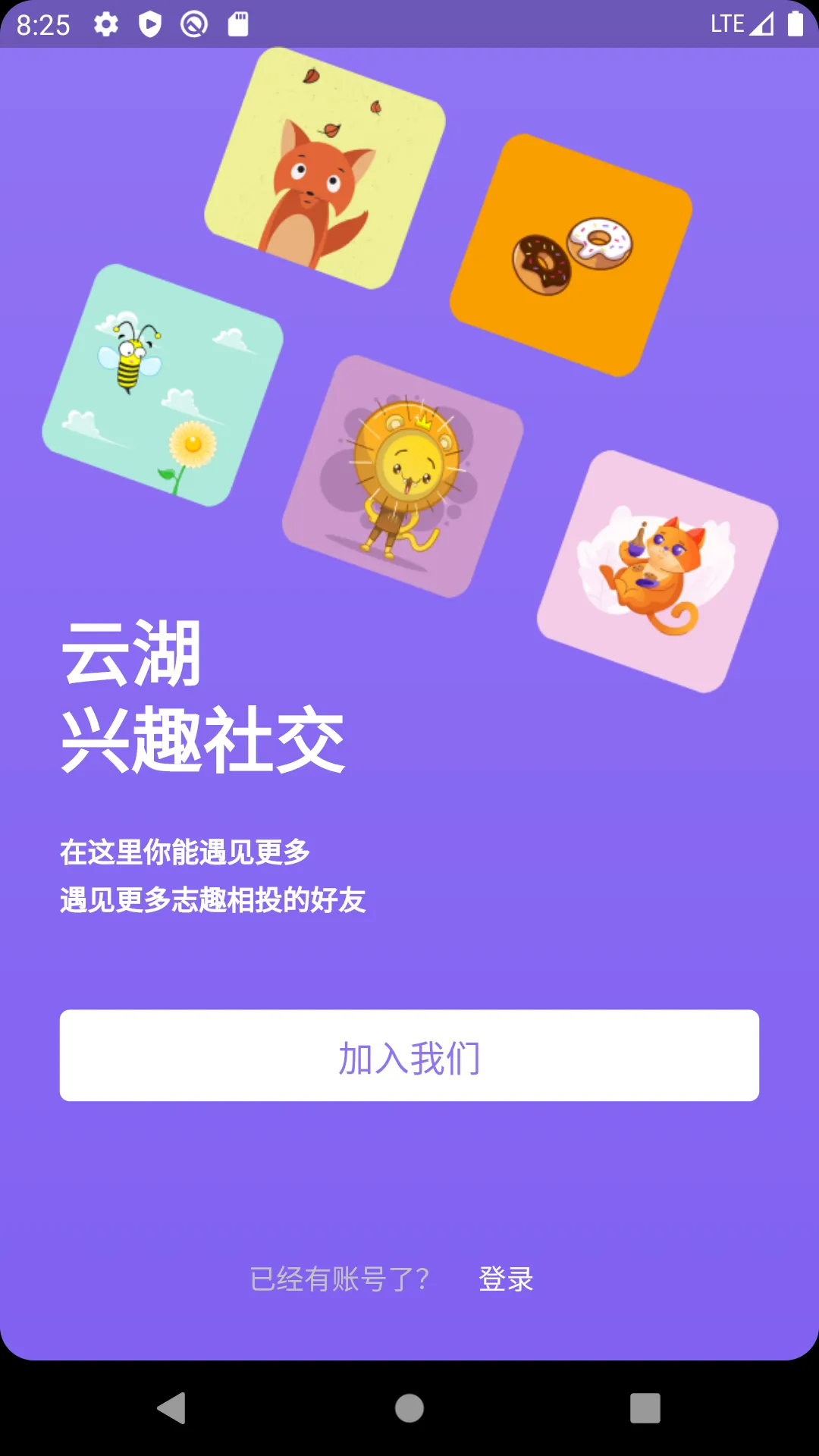This screenshot has height=1456, width=819.
Task: Go back using the navigation bar
Action: (x=172, y=1408)
